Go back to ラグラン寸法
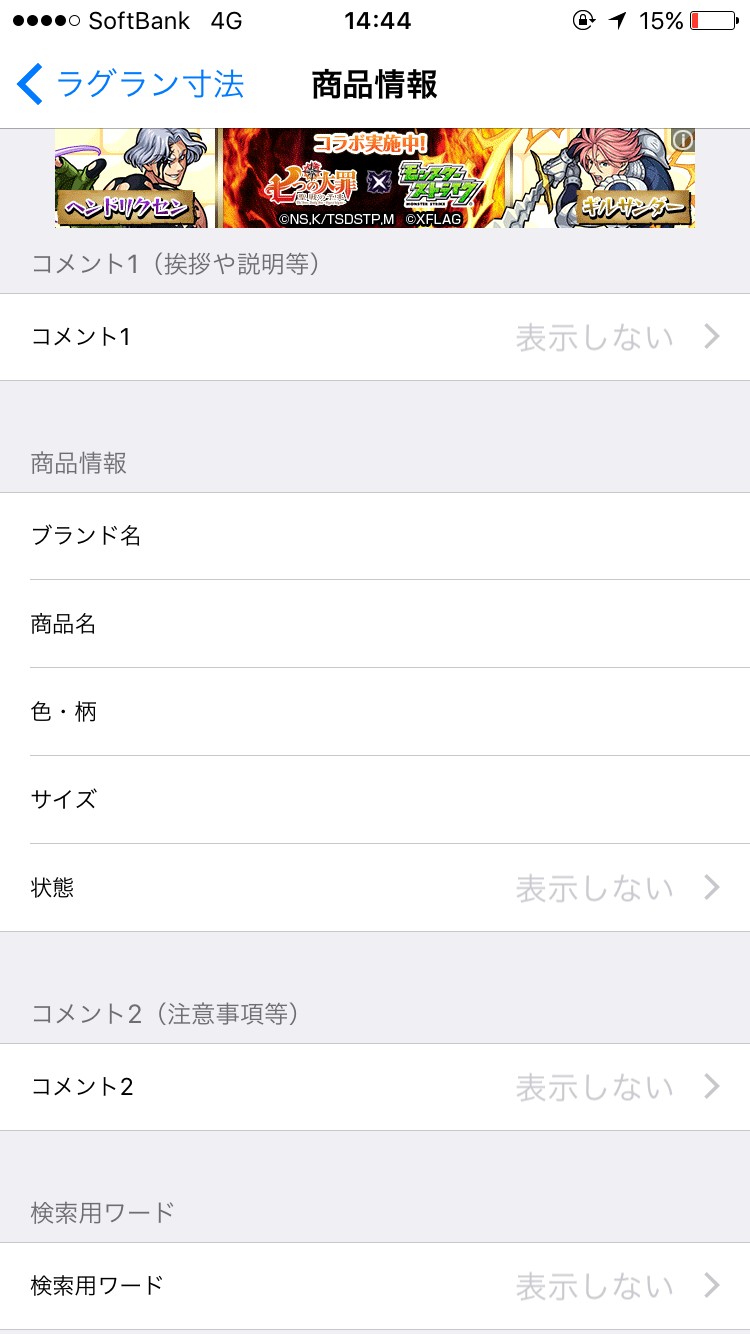The width and height of the screenshot is (750, 1334). click(x=130, y=84)
